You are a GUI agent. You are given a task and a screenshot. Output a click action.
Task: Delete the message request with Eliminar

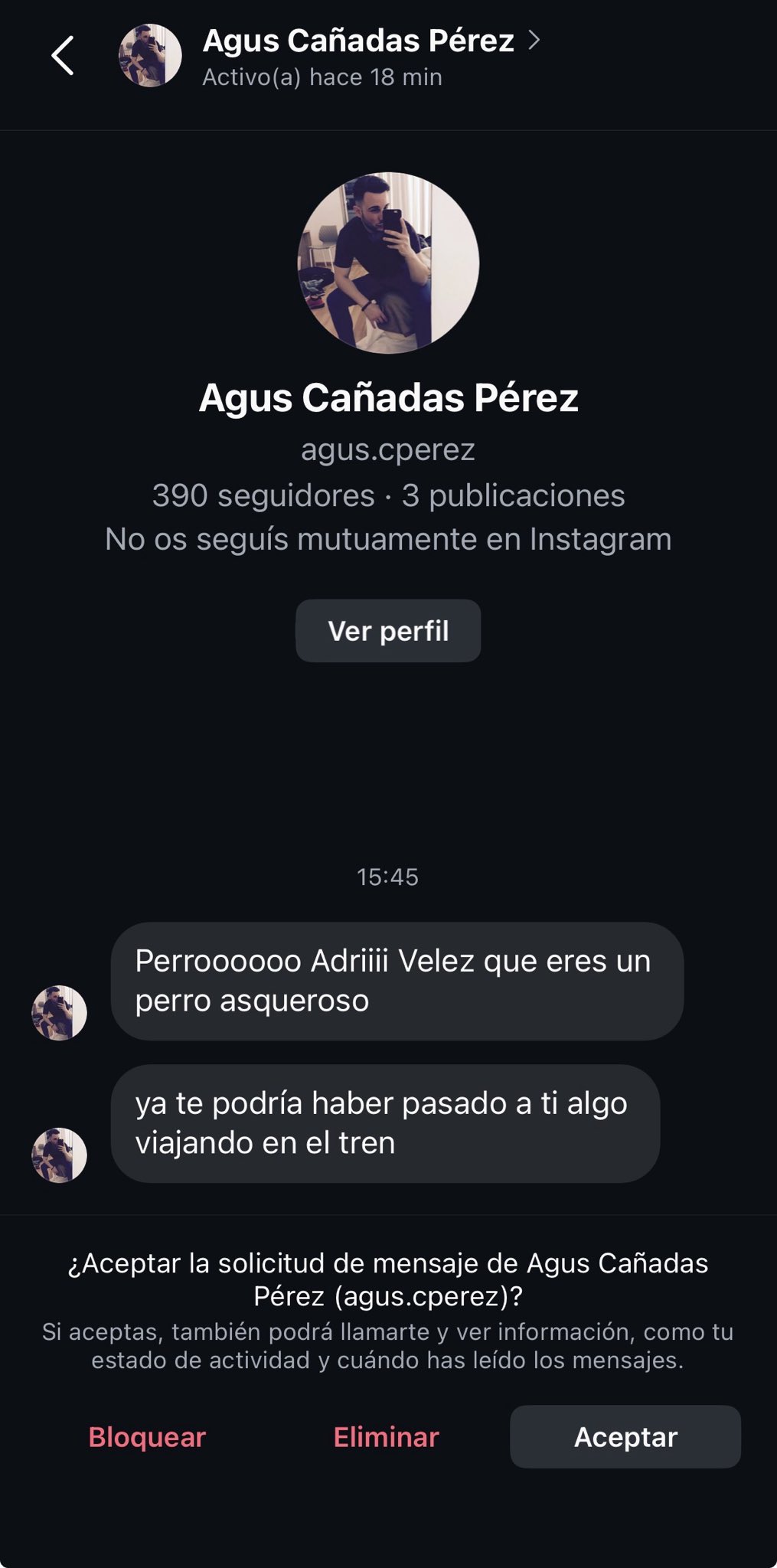[386, 1437]
